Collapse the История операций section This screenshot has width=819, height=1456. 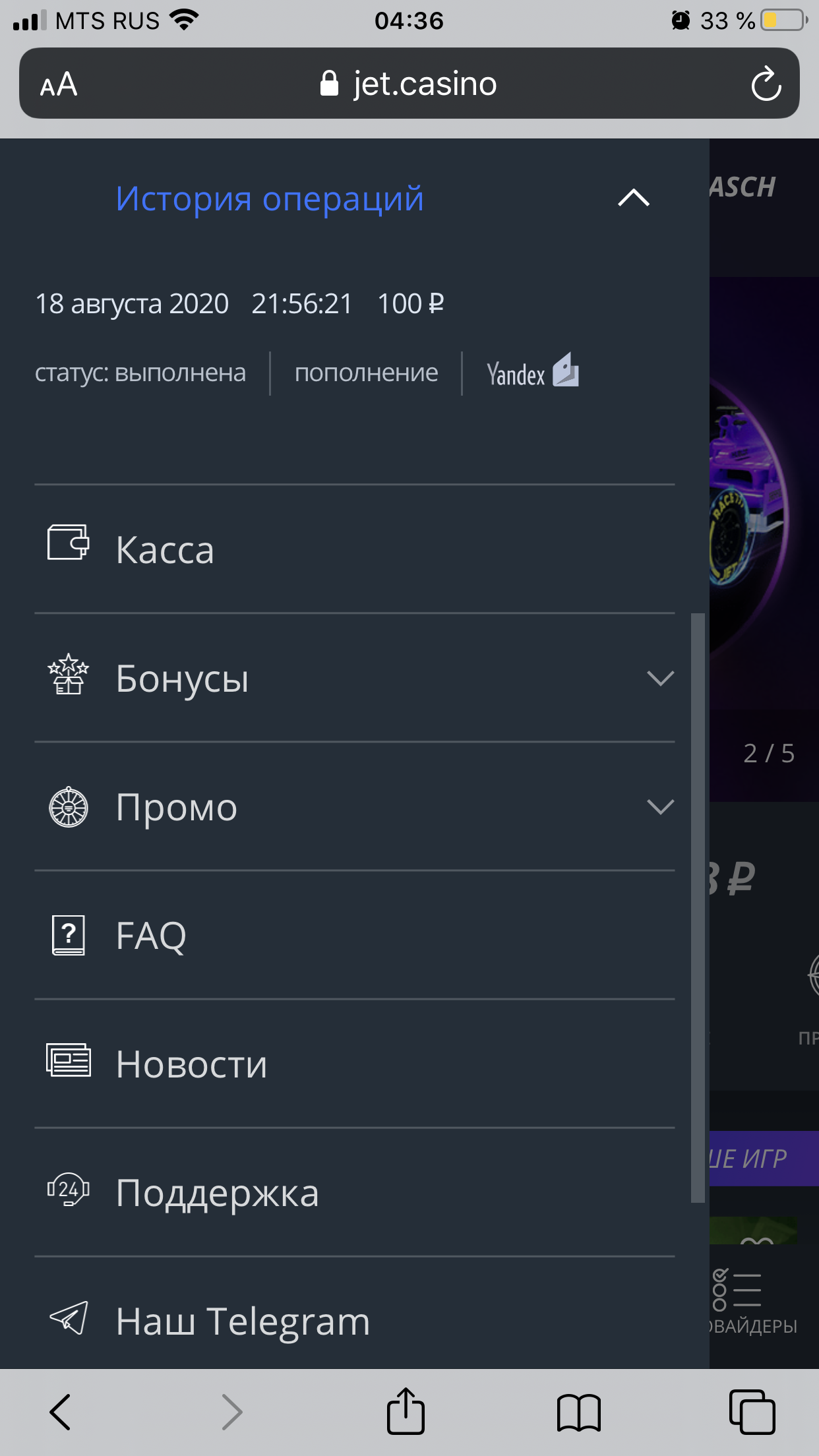[633, 198]
